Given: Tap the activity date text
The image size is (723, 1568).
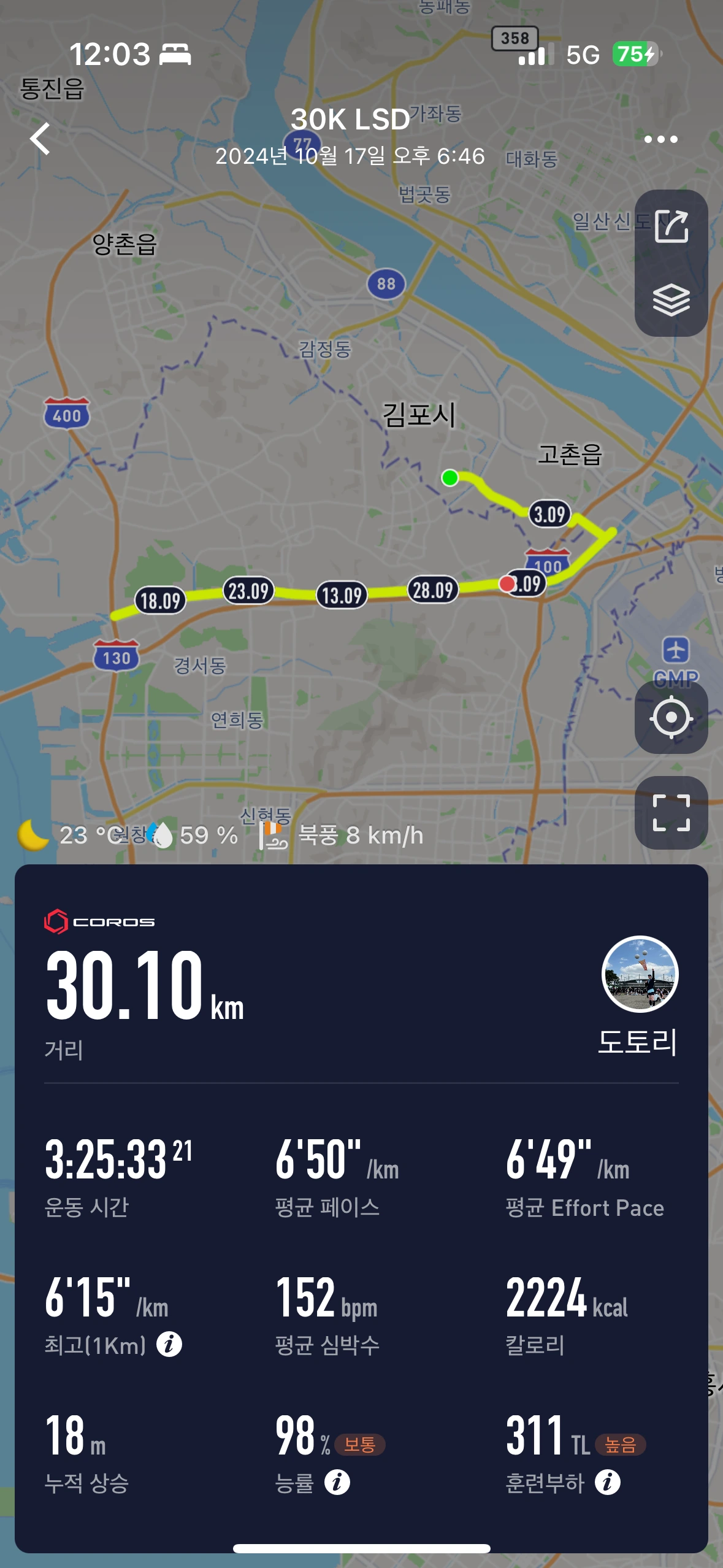Looking at the screenshot, I should point(350,157).
